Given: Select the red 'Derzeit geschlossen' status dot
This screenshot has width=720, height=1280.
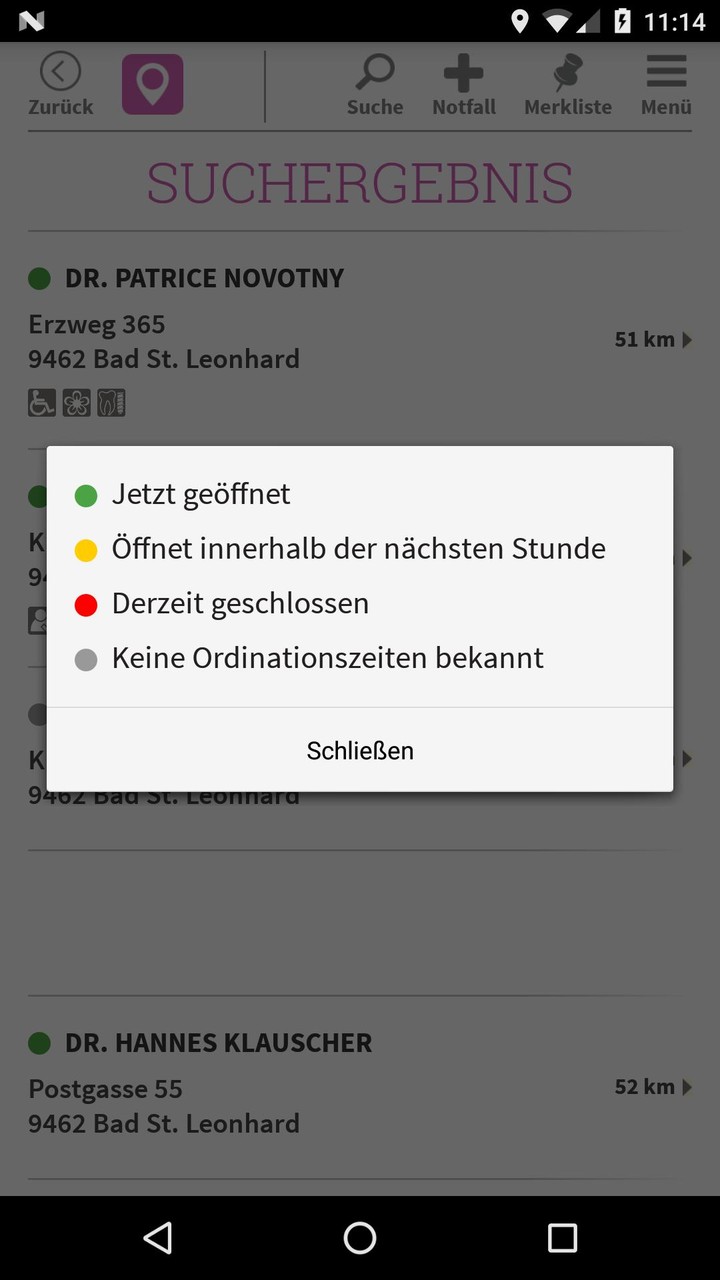Looking at the screenshot, I should (88, 603).
